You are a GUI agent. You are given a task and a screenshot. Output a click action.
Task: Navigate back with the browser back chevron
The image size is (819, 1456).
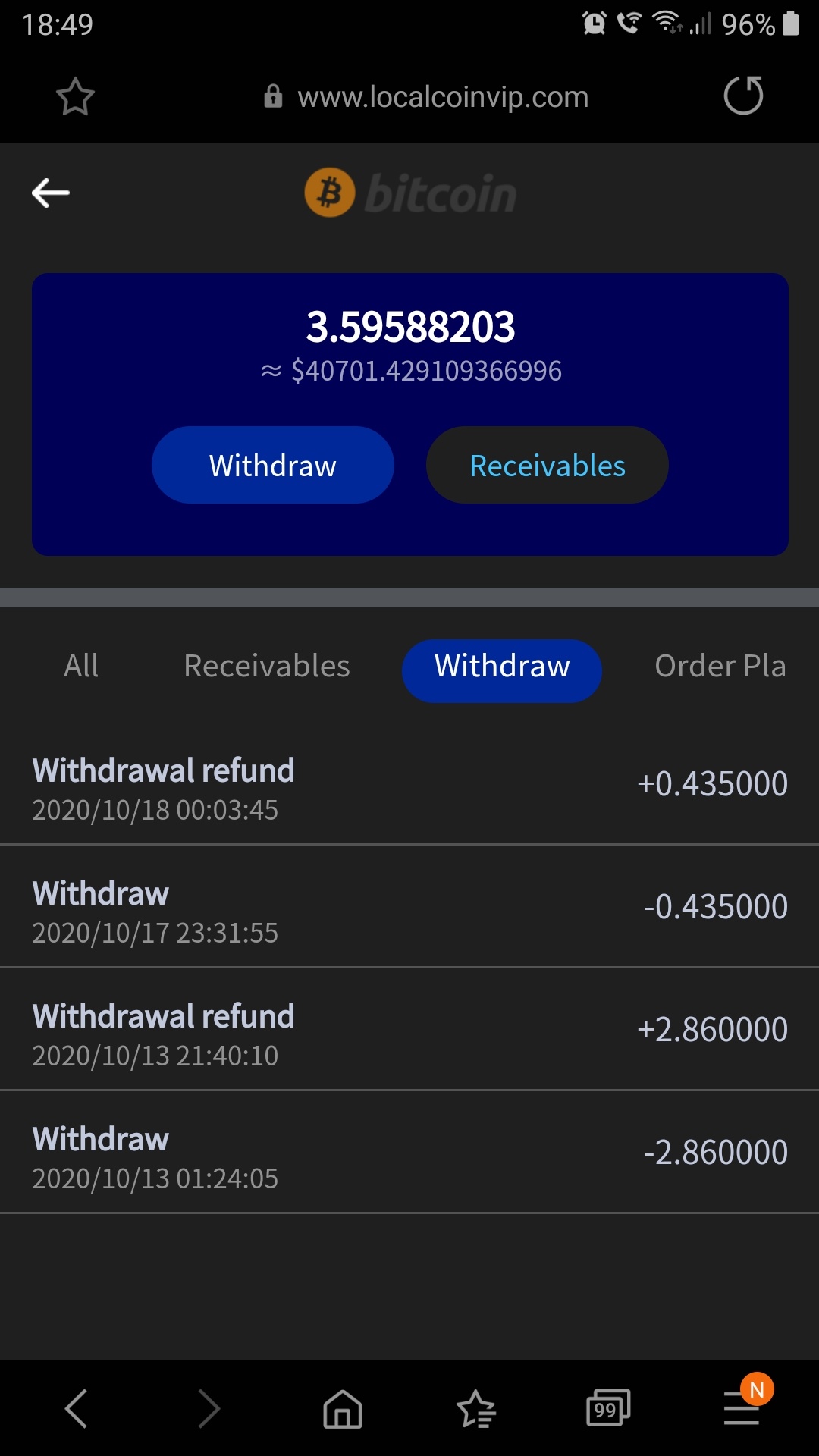tap(76, 1409)
